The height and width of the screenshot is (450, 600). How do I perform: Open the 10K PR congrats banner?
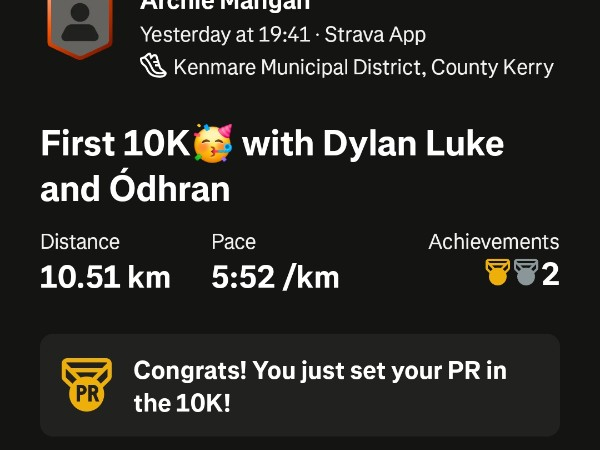(300, 385)
